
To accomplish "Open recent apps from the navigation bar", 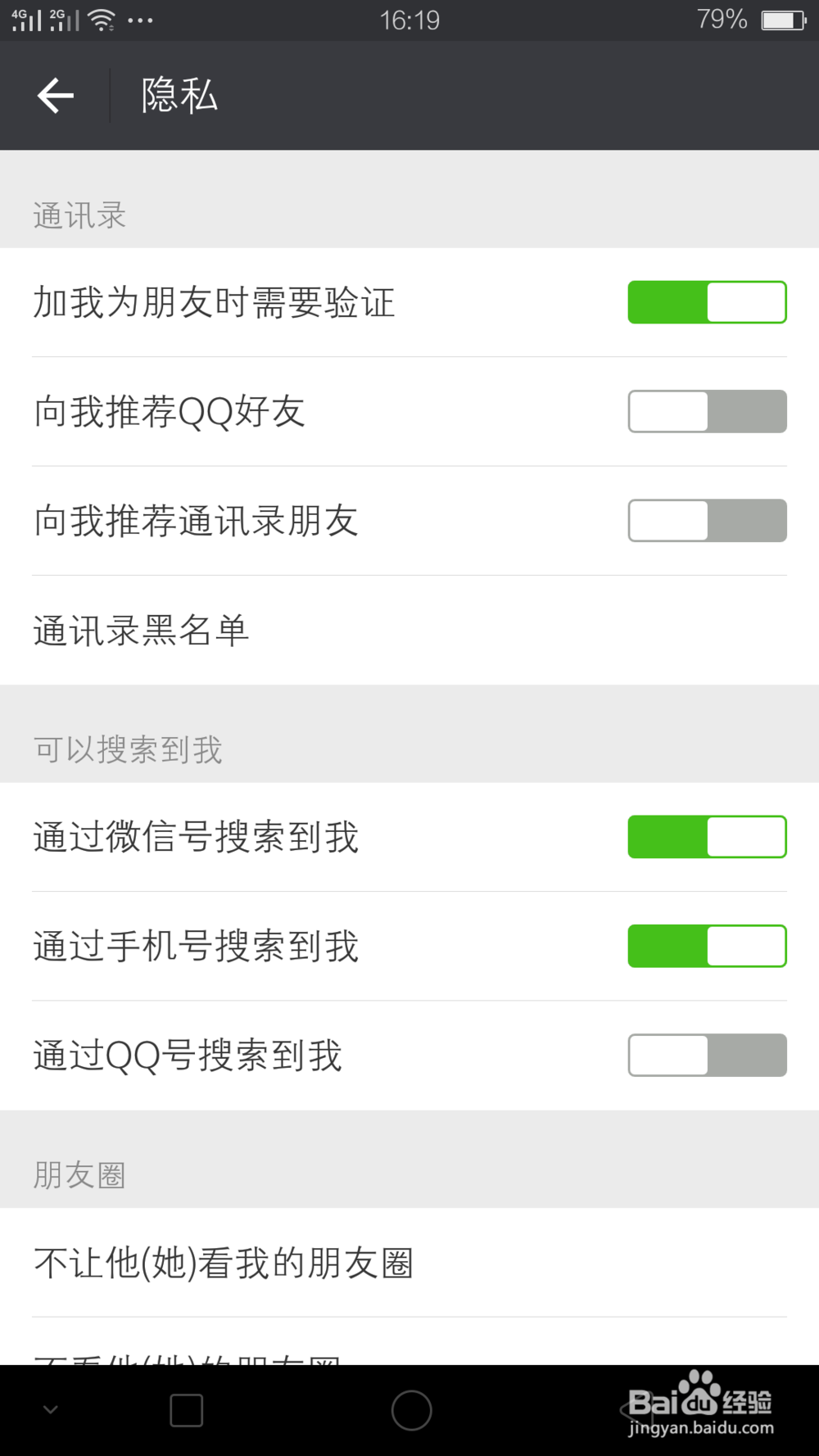I will click(x=186, y=1410).
